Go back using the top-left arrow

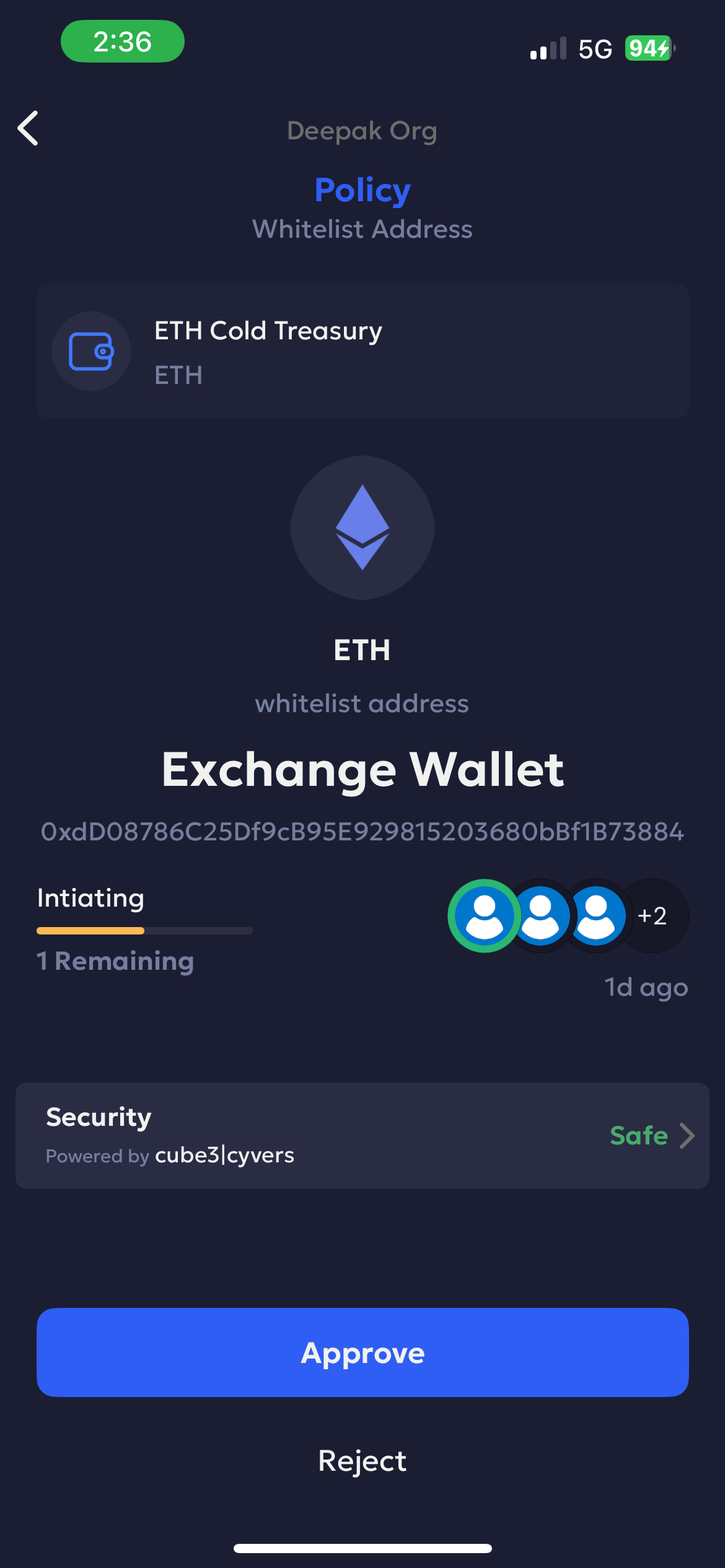29,129
